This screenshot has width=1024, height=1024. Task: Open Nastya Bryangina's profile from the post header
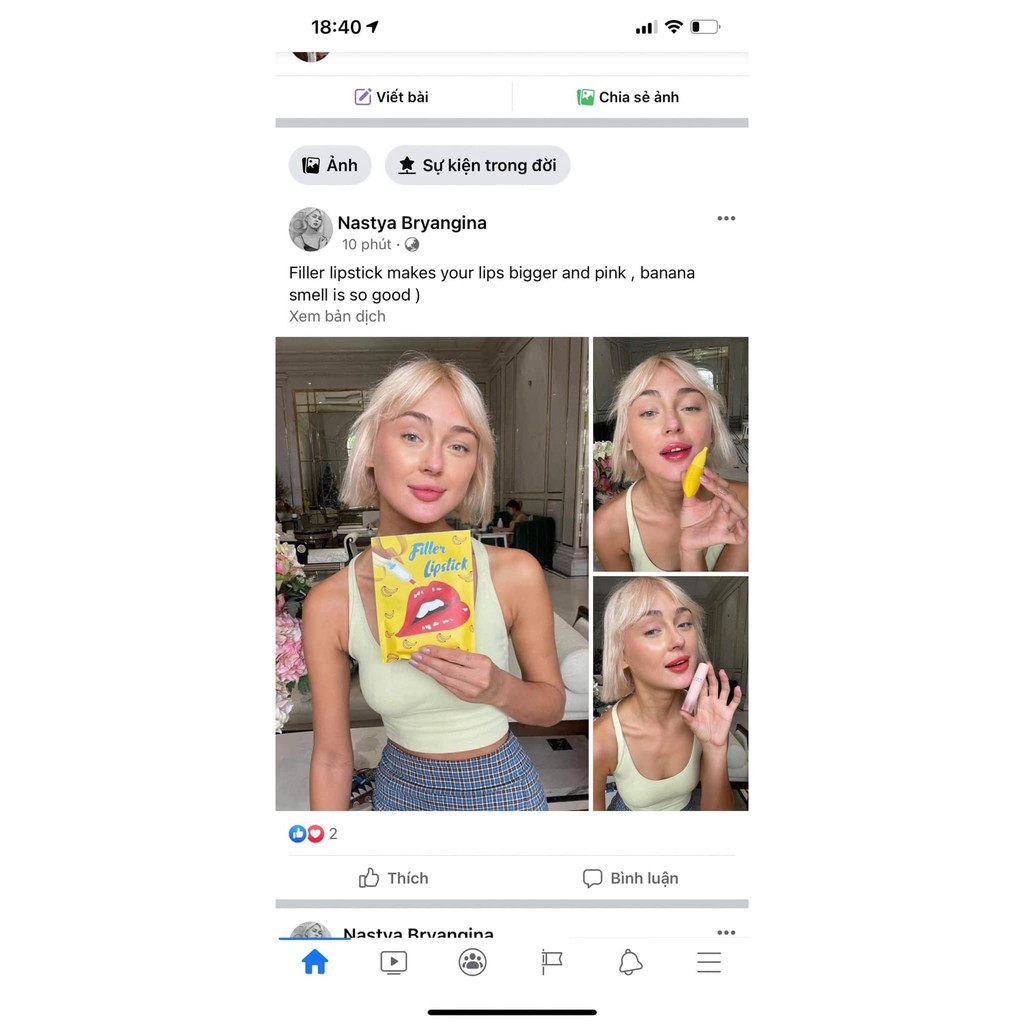pyautogui.click(x=412, y=223)
